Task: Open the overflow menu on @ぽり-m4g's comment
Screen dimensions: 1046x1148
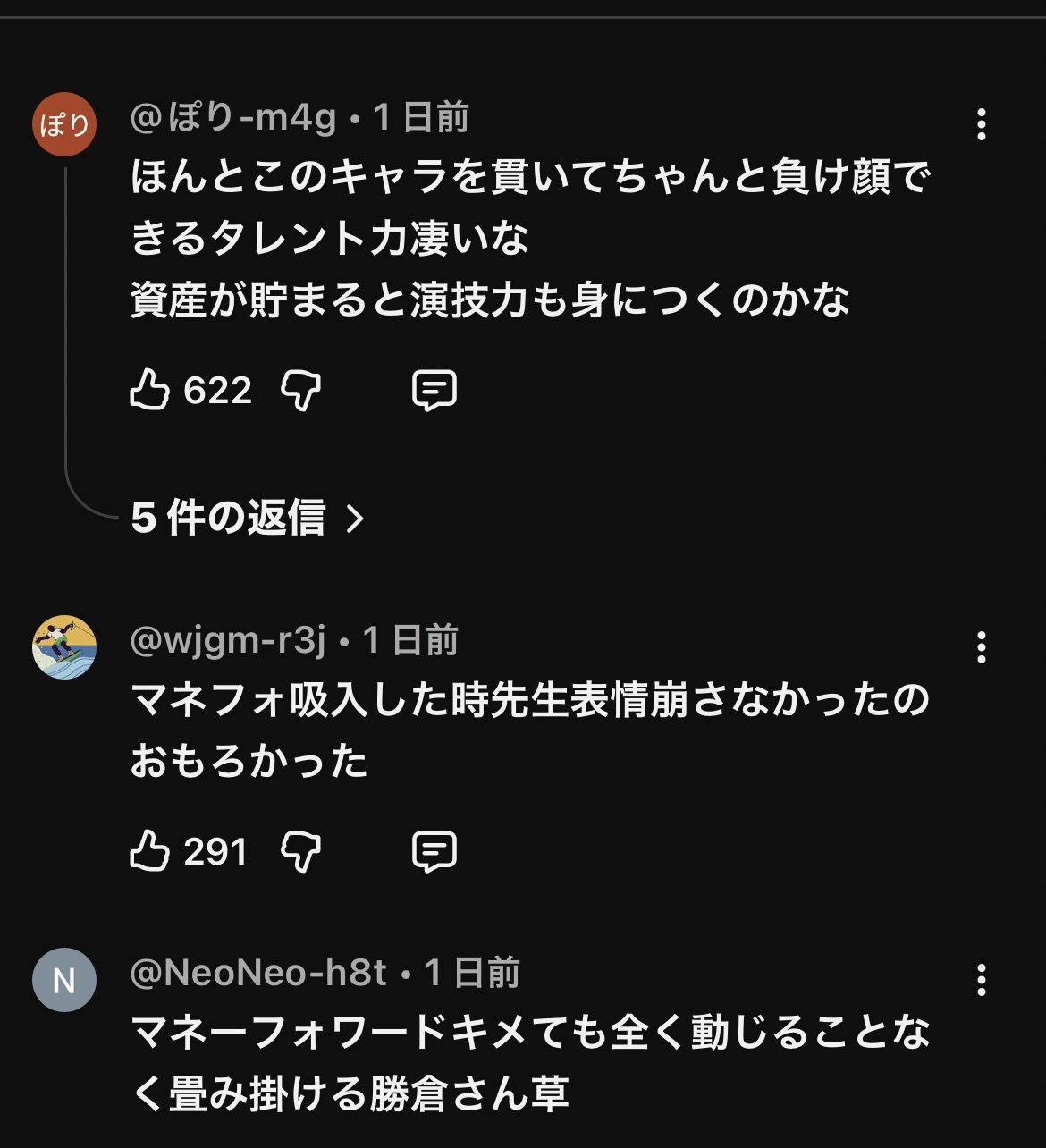Action: click(x=982, y=124)
